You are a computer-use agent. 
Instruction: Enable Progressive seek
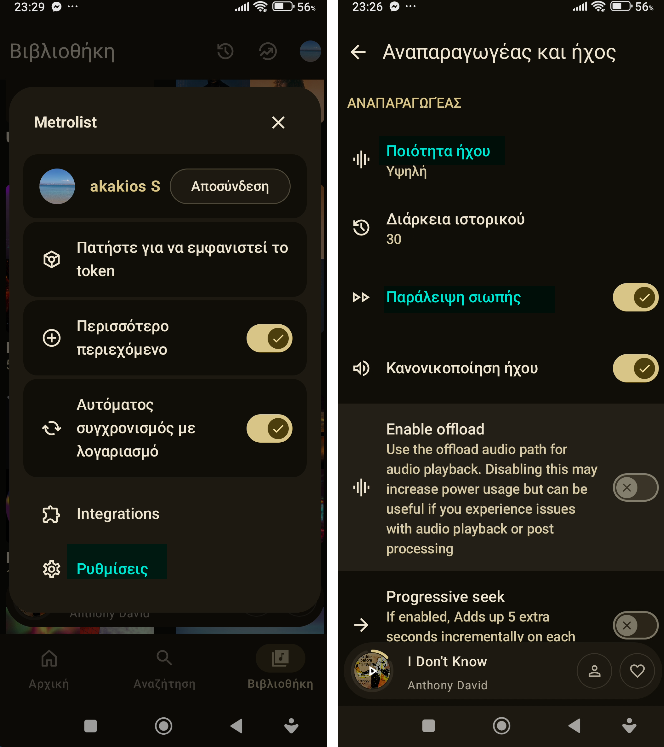[635, 625]
